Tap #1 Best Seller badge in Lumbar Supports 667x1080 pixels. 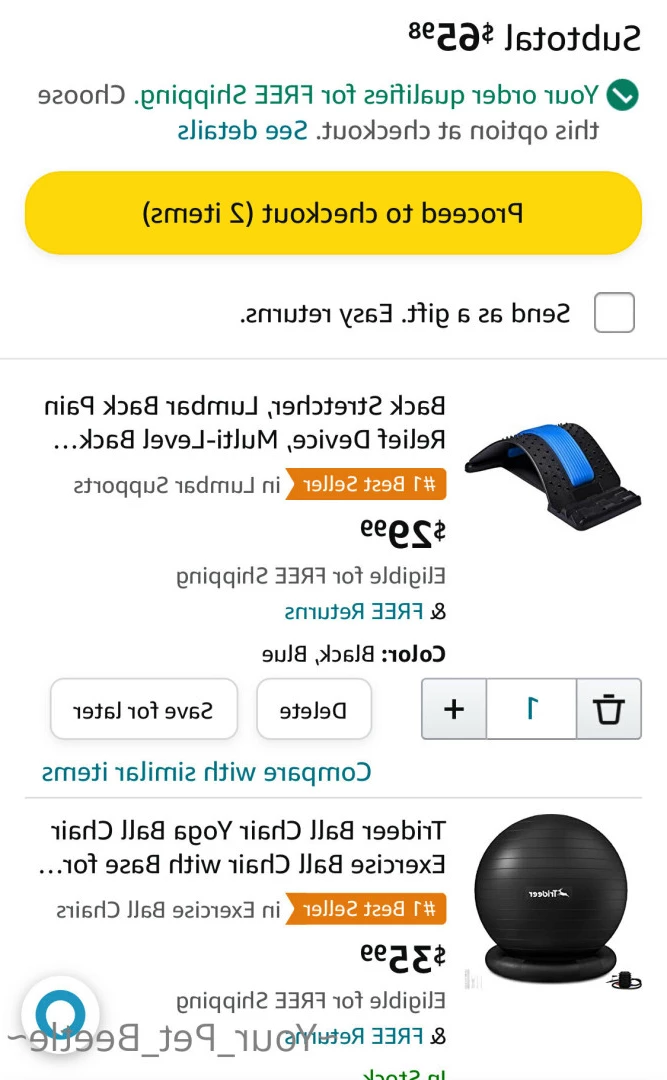(366, 484)
